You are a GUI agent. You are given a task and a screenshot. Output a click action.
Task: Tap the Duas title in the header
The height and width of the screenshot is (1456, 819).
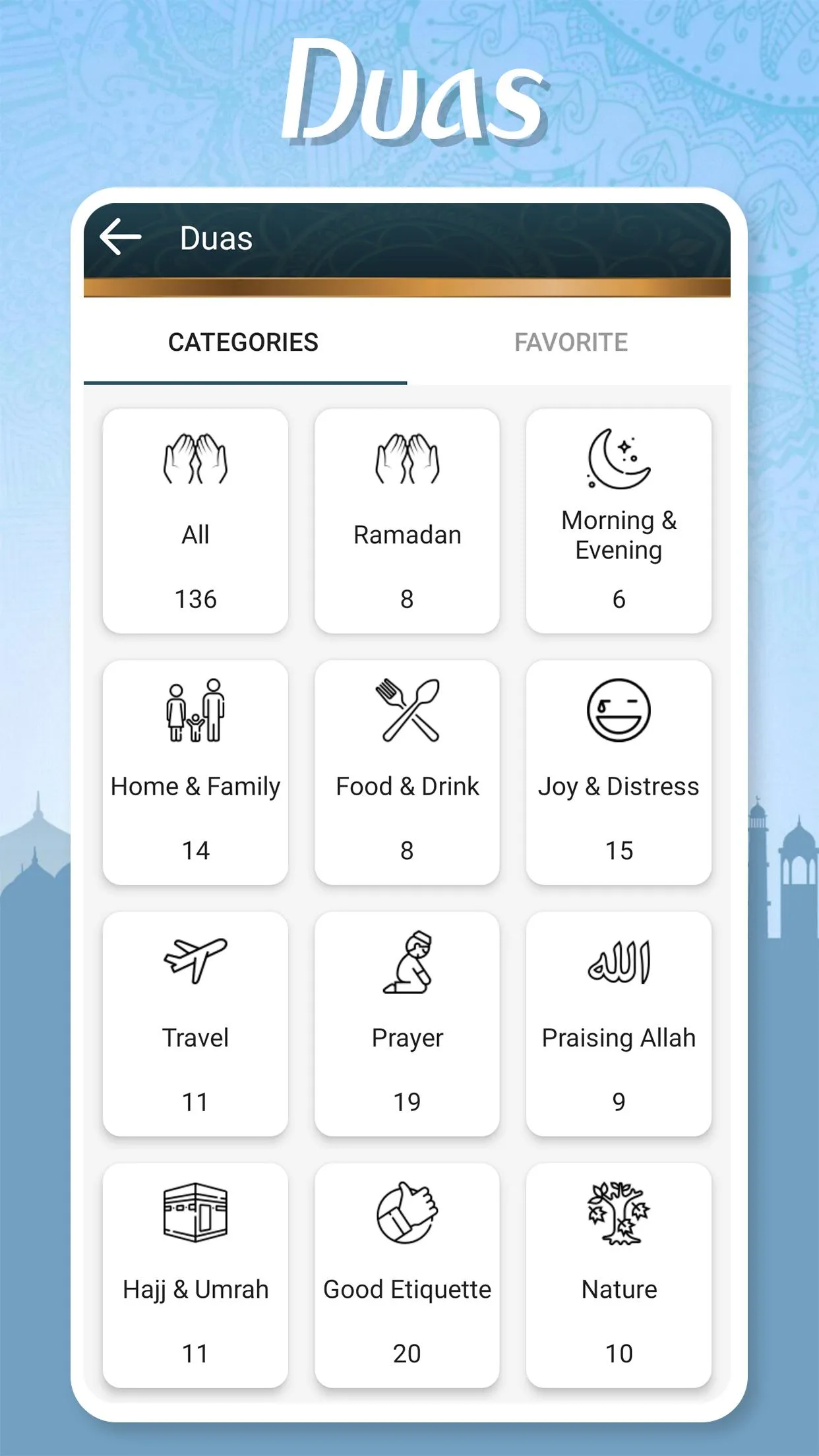[216, 237]
